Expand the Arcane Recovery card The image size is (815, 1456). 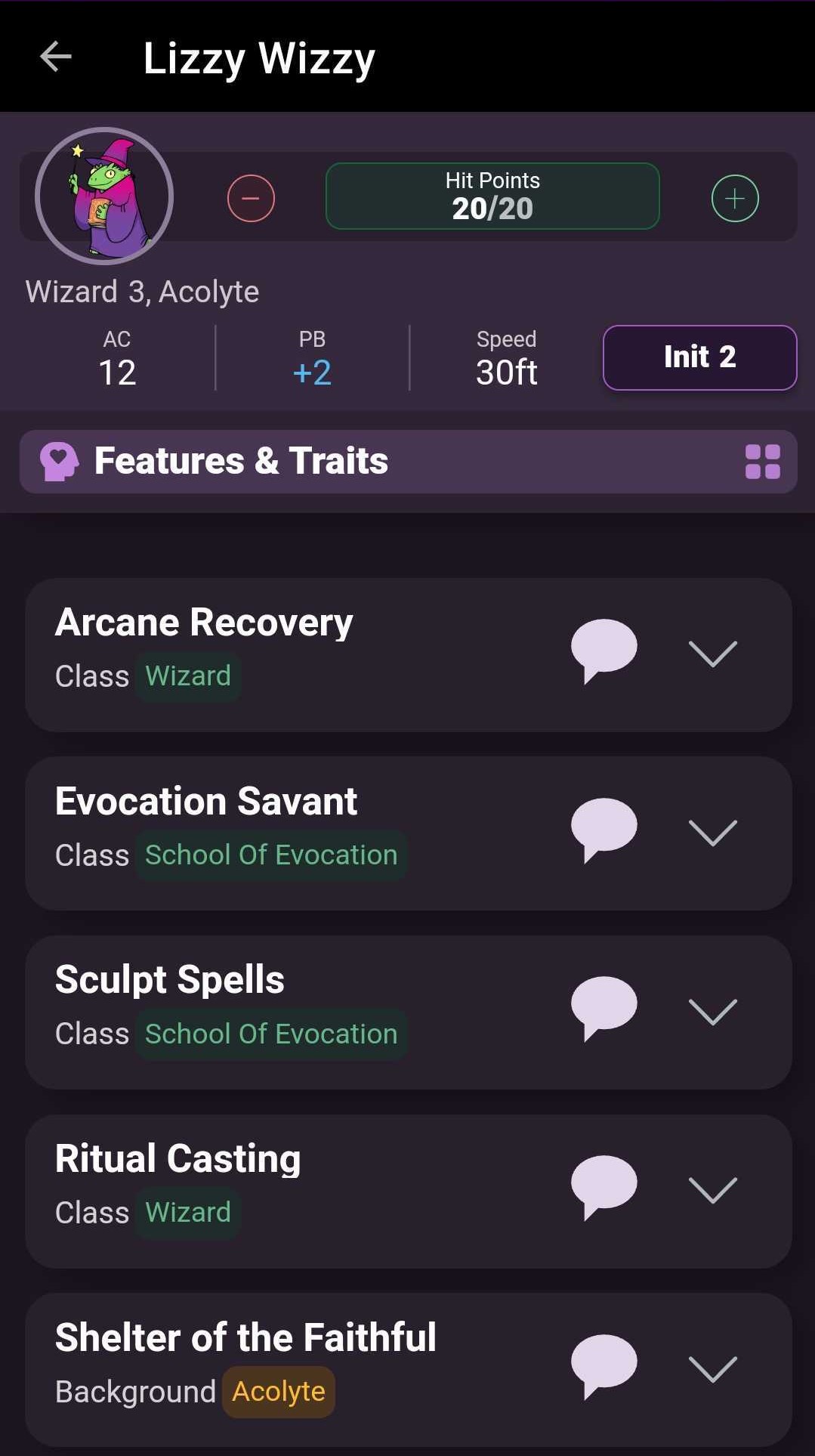pos(712,654)
